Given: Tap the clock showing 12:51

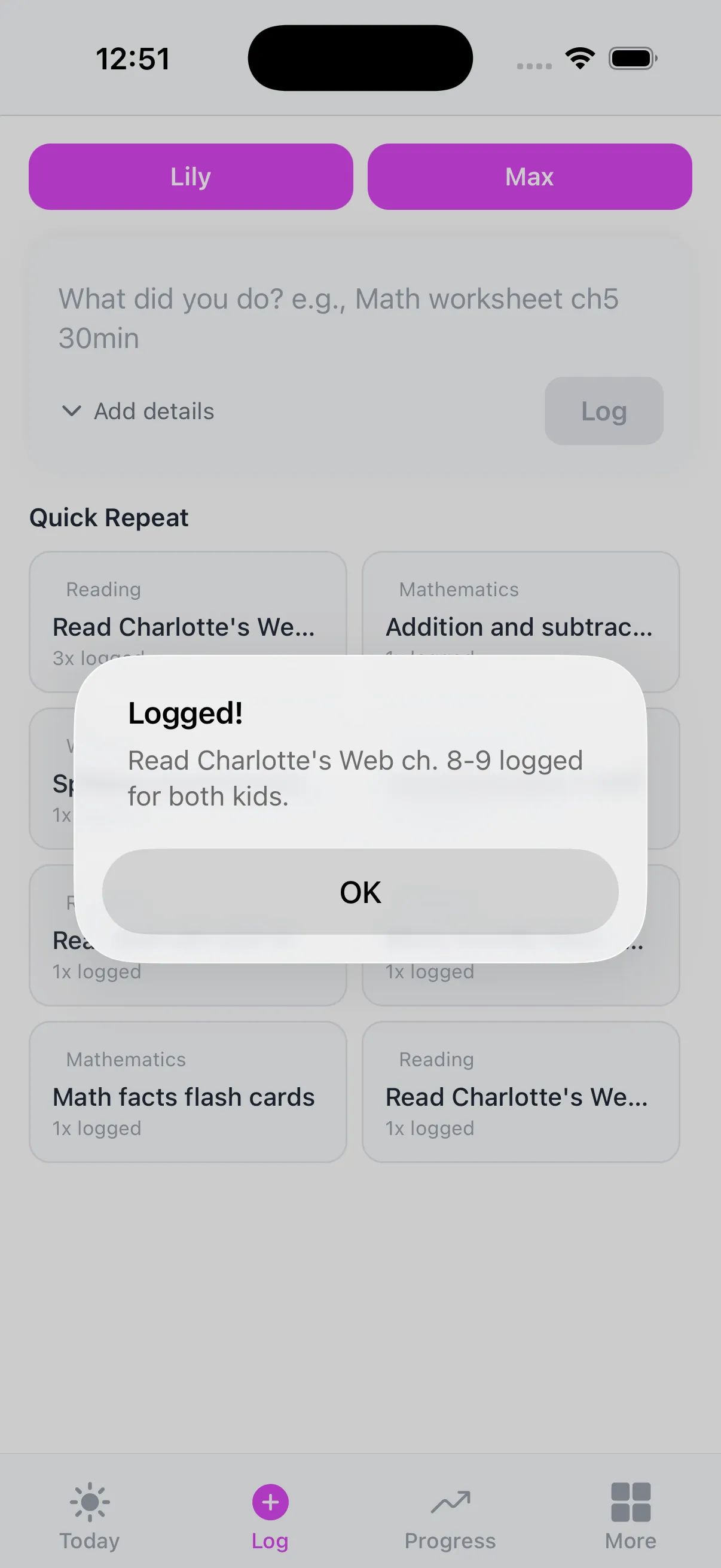Looking at the screenshot, I should point(134,57).
